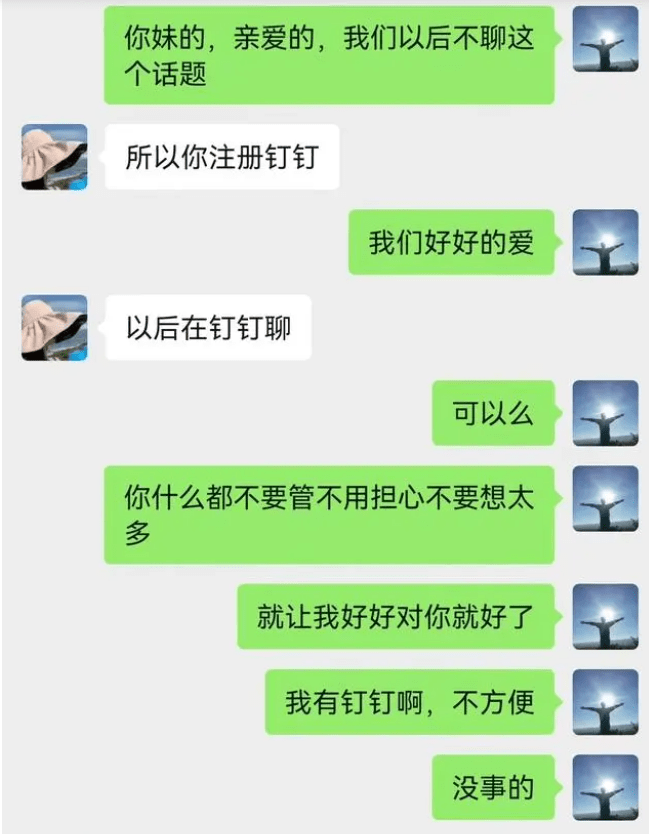Tap the avatar next to '我们好好的爱'
Screen dimensions: 649x834
[x=605, y=242]
